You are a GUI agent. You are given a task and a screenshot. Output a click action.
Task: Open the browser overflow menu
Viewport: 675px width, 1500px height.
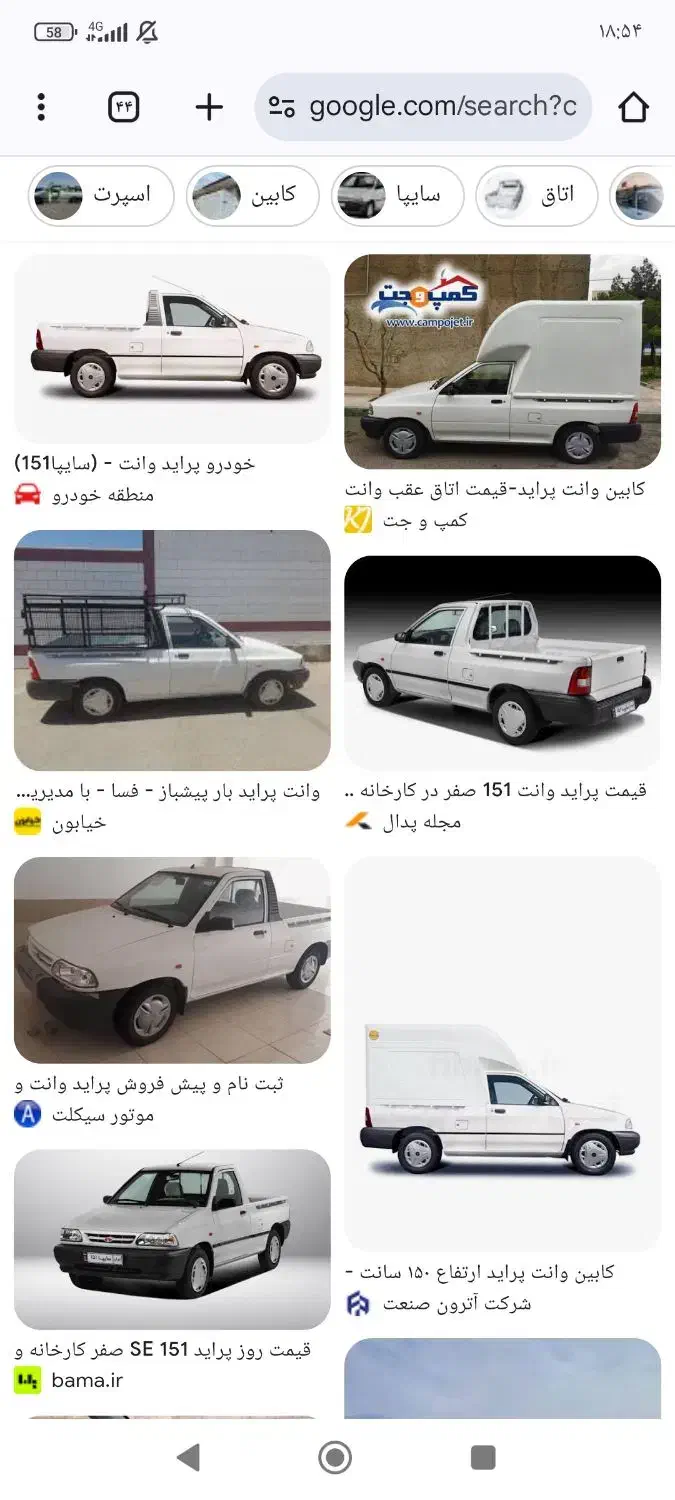[x=41, y=107]
